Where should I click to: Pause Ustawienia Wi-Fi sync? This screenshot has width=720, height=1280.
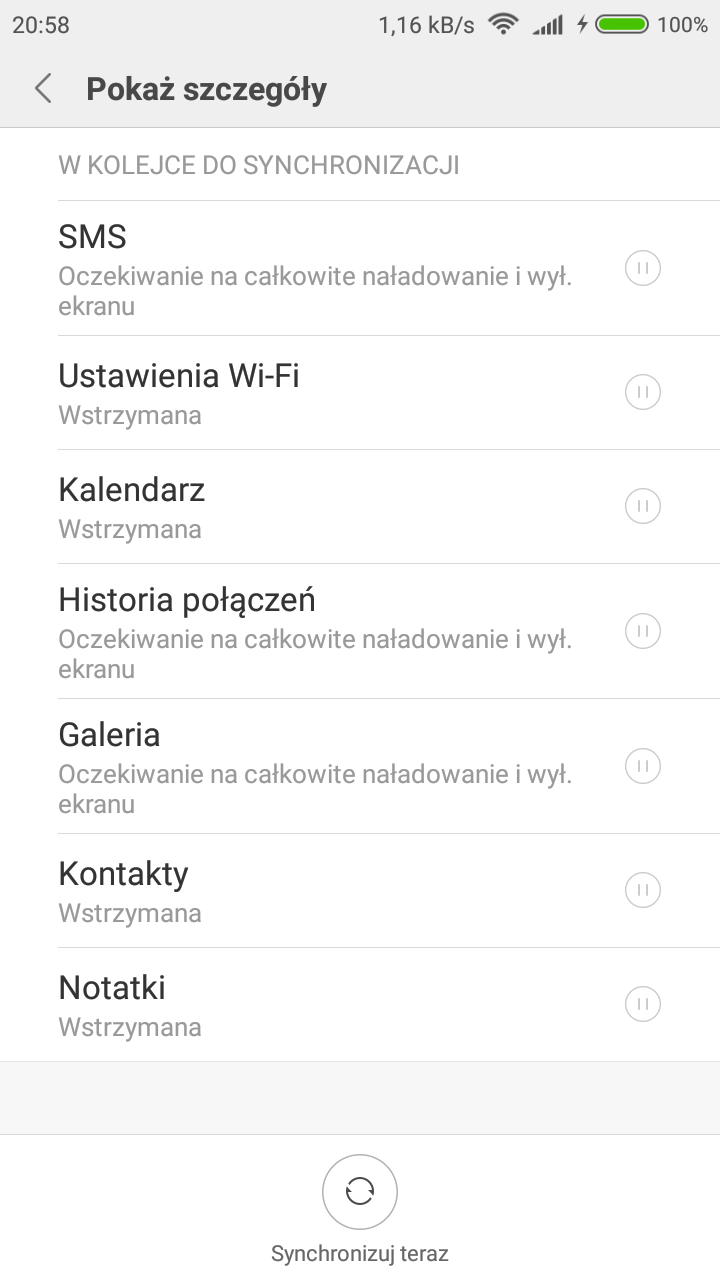point(643,392)
